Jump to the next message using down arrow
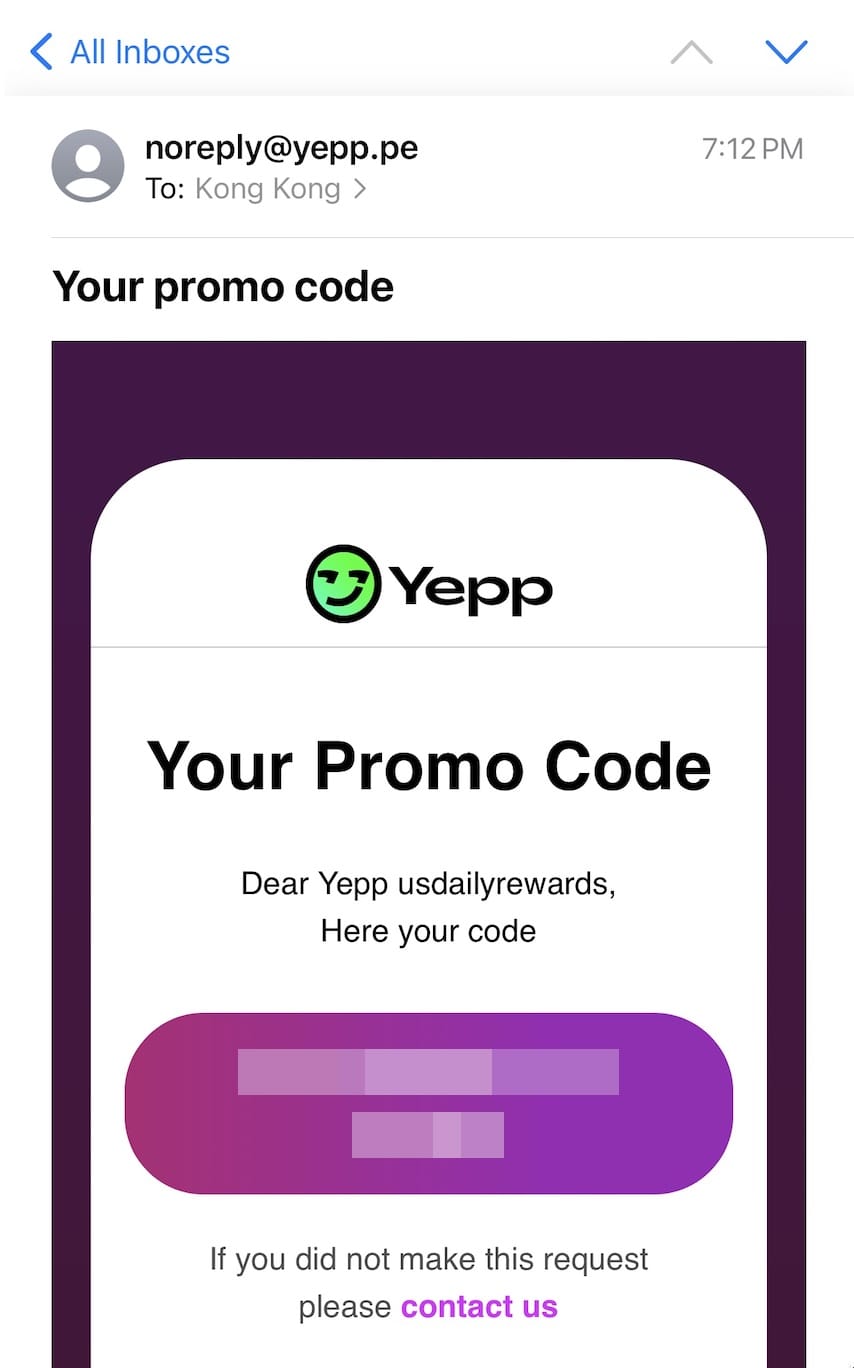This screenshot has width=854, height=1368. click(785, 52)
